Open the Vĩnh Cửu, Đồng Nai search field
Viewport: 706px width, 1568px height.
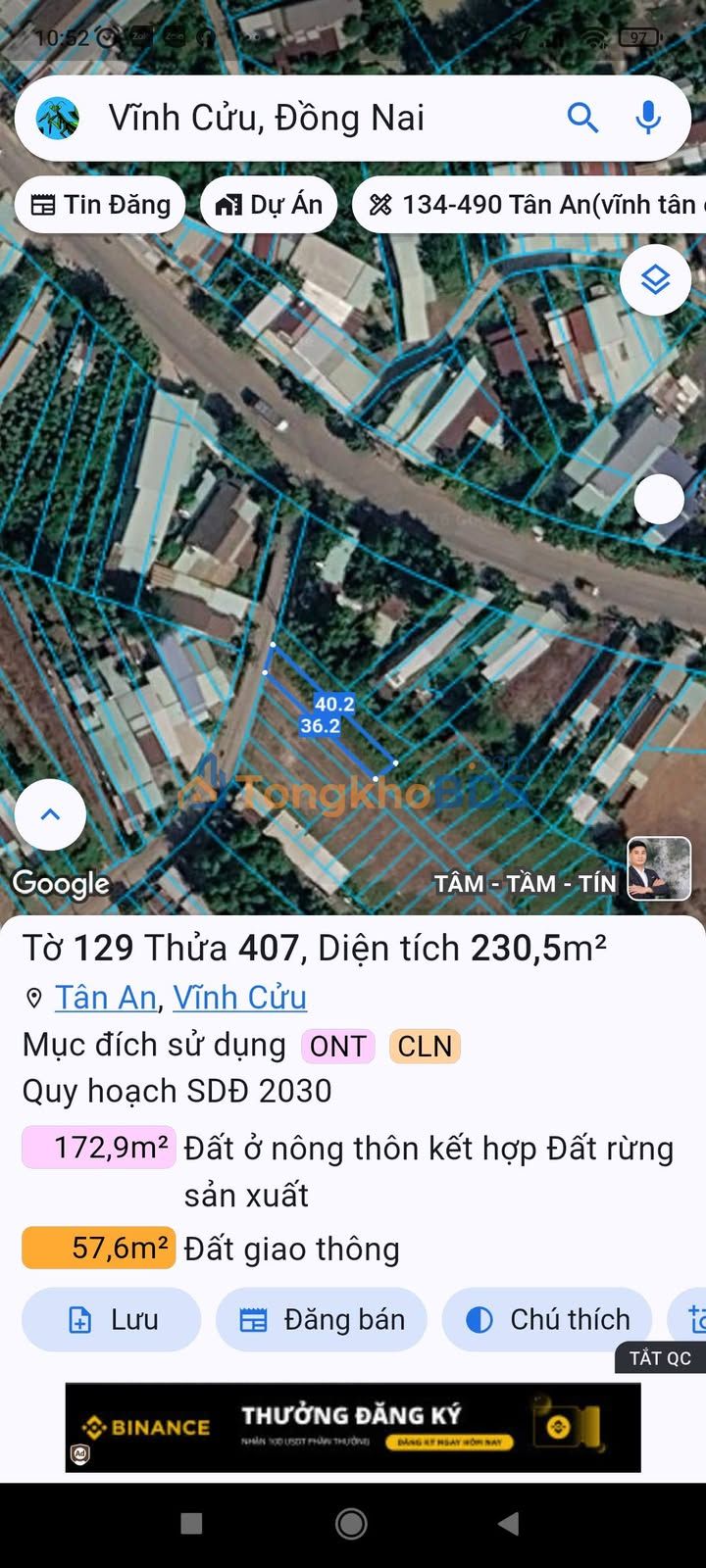[x=294, y=119]
